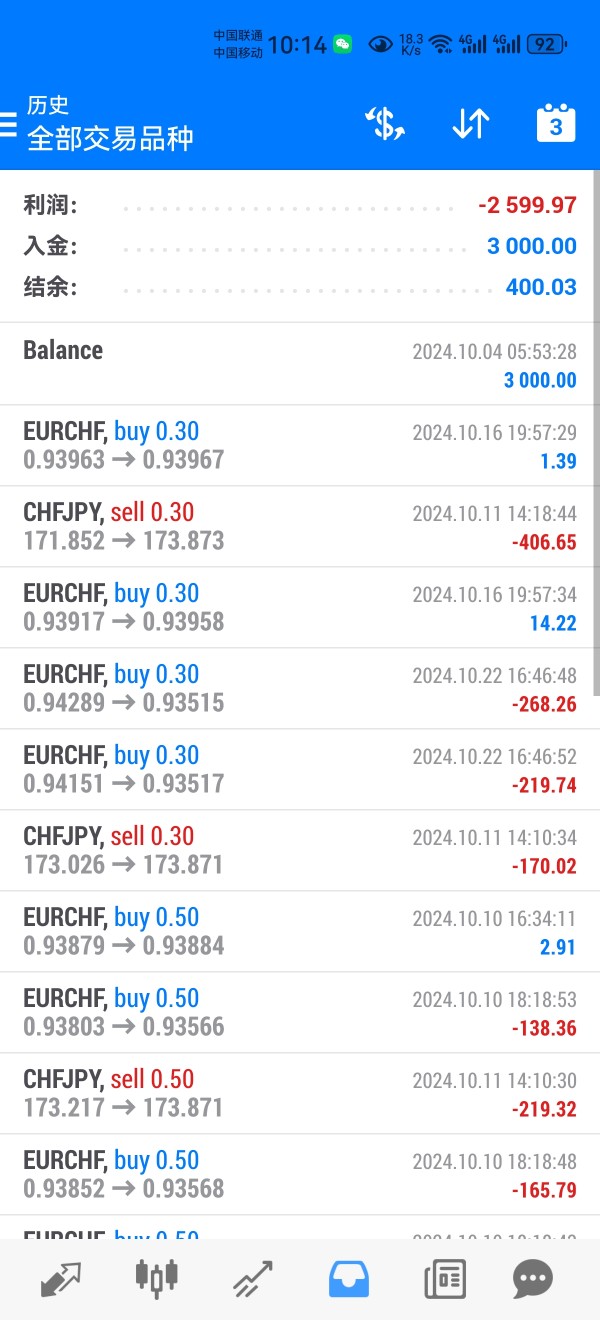Open the News tab
The image size is (600, 1320).
[x=444, y=1279]
